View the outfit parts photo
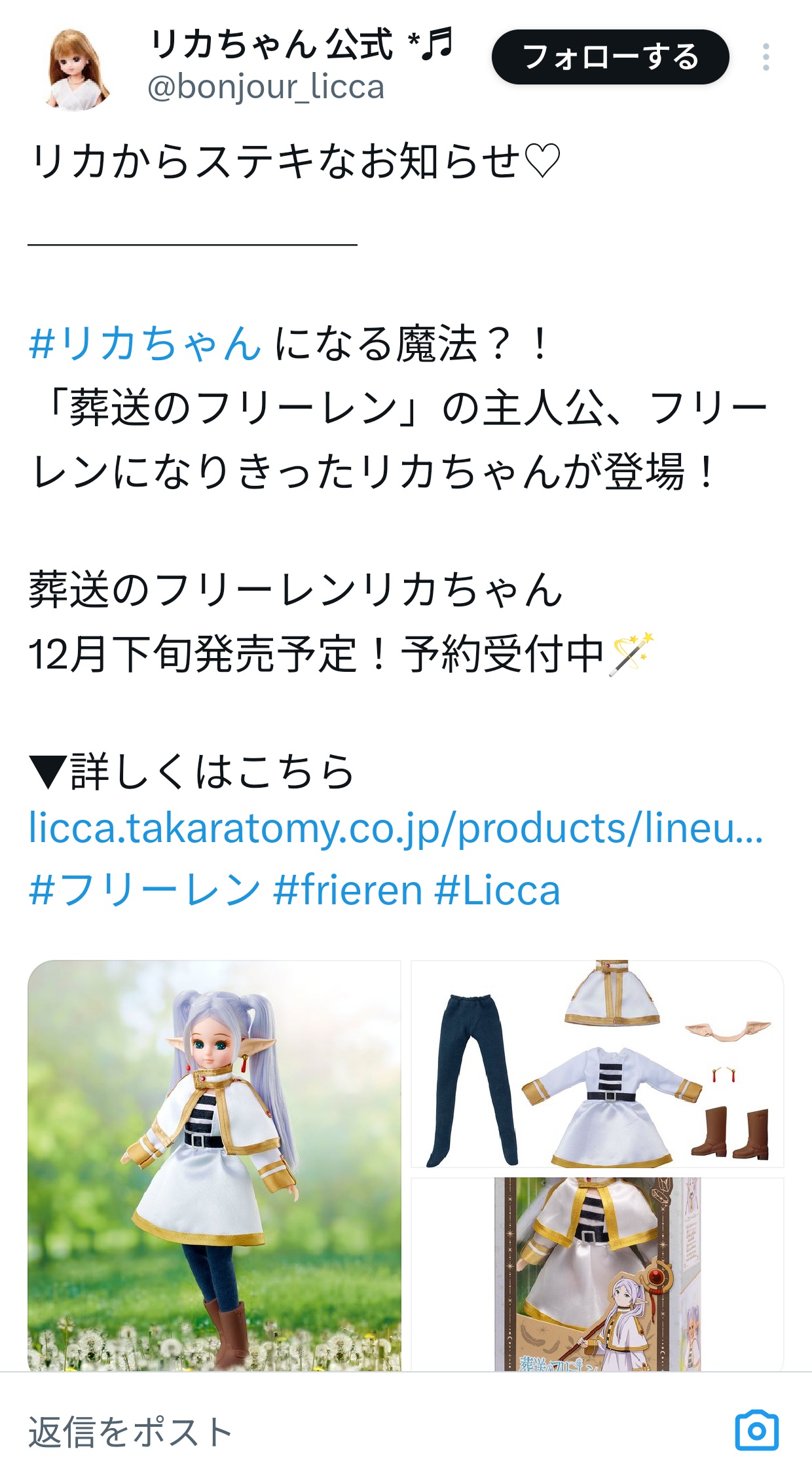The width and height of the screenshot is (812, 1472). [x=597, y=1063]
